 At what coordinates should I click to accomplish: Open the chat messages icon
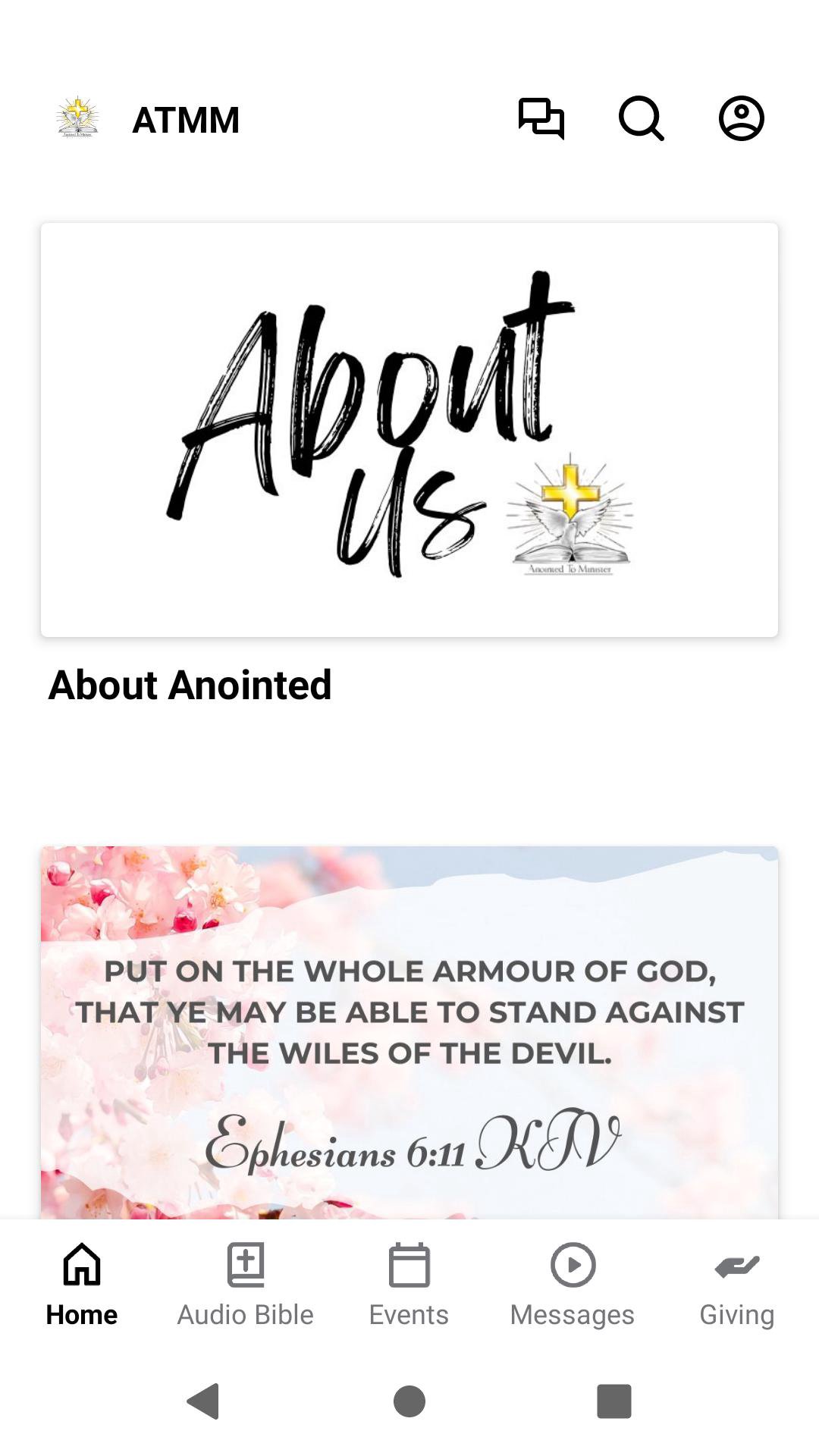541,119
